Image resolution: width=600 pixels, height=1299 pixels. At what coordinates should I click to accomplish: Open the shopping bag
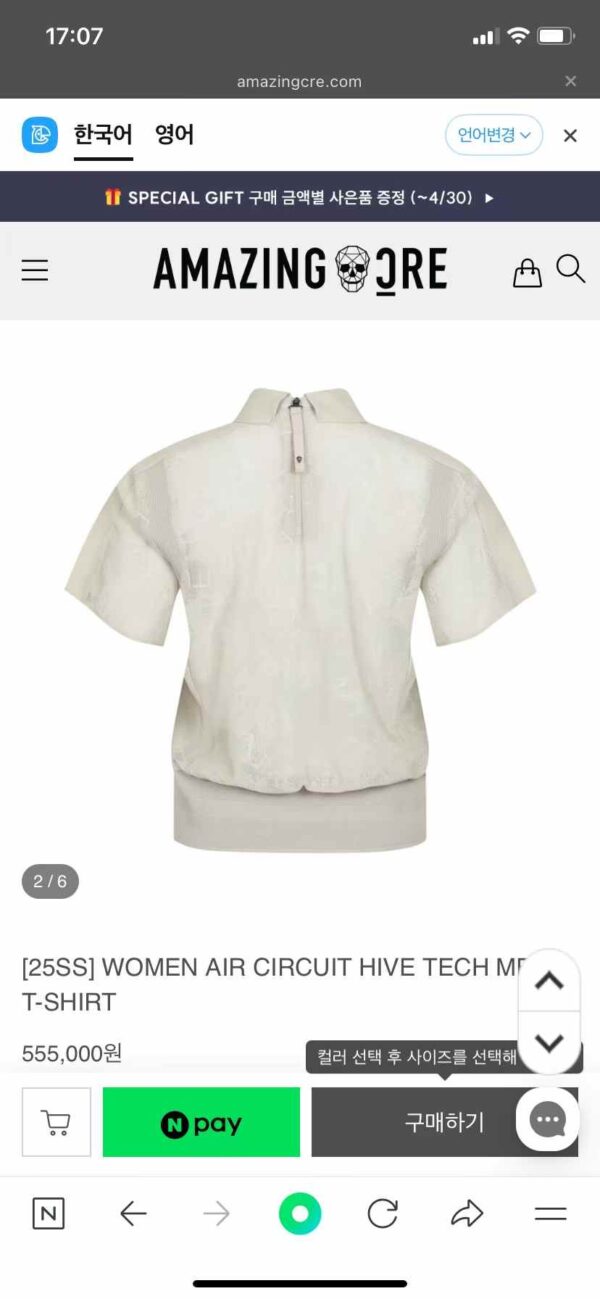(527, 272)
